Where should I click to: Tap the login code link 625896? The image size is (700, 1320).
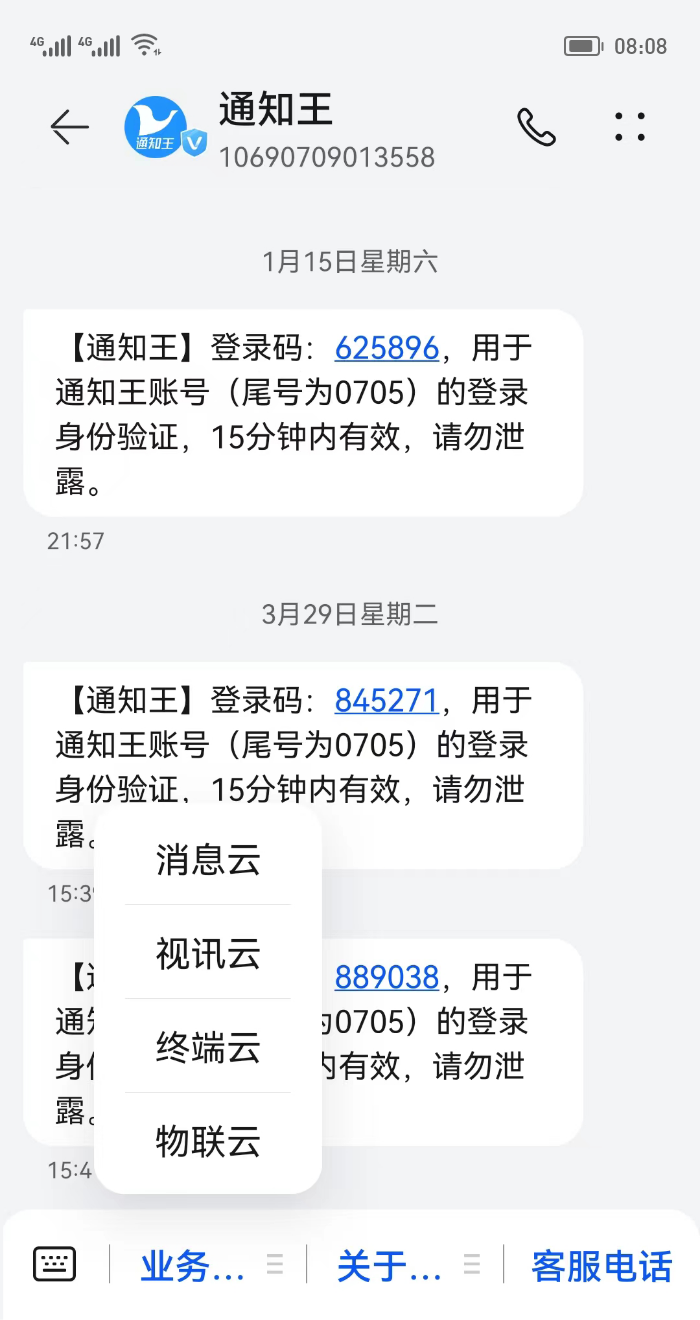click(x=386, y=348)
